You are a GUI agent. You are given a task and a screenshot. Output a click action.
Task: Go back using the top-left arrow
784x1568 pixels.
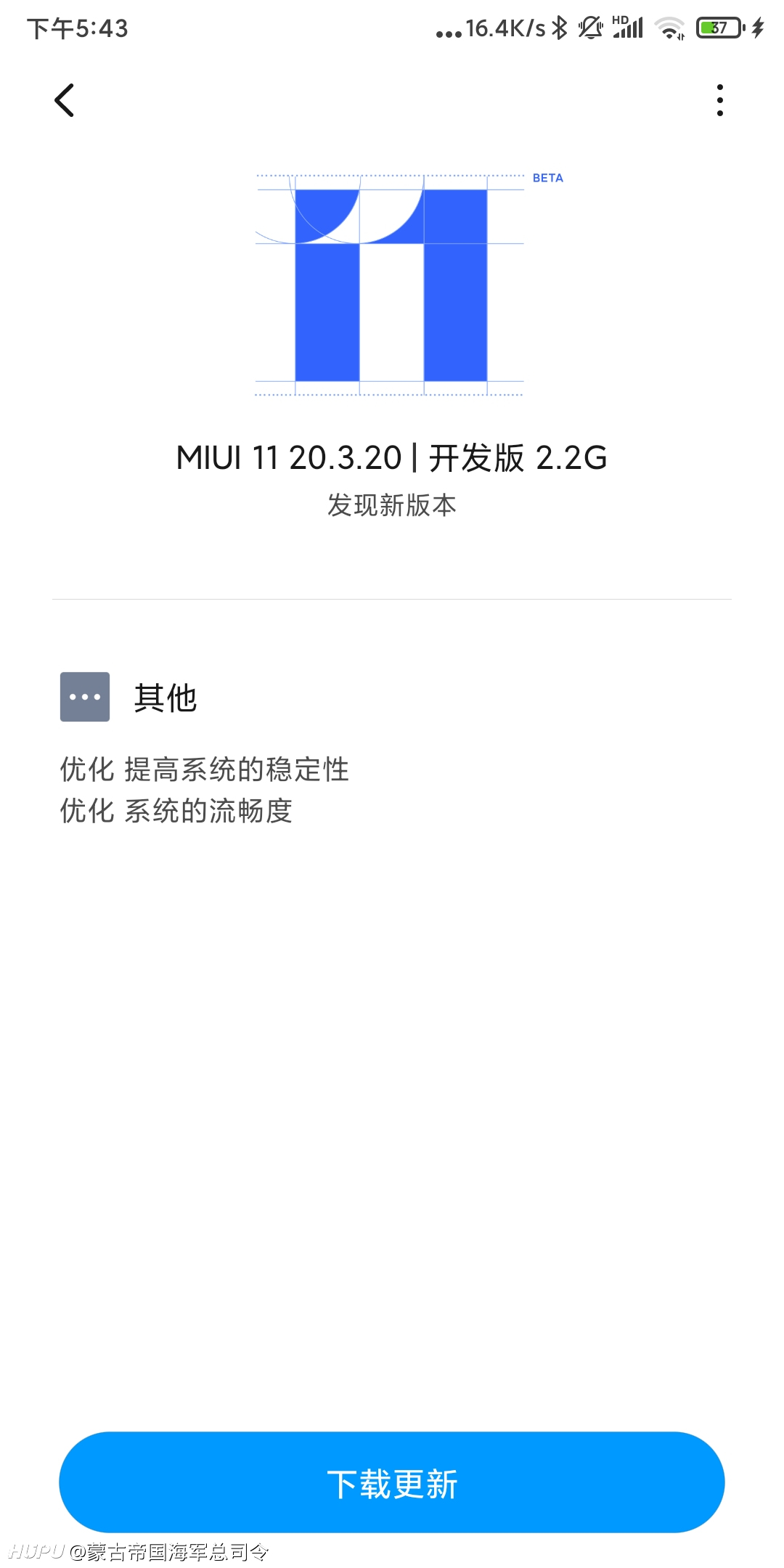point(64,100)
